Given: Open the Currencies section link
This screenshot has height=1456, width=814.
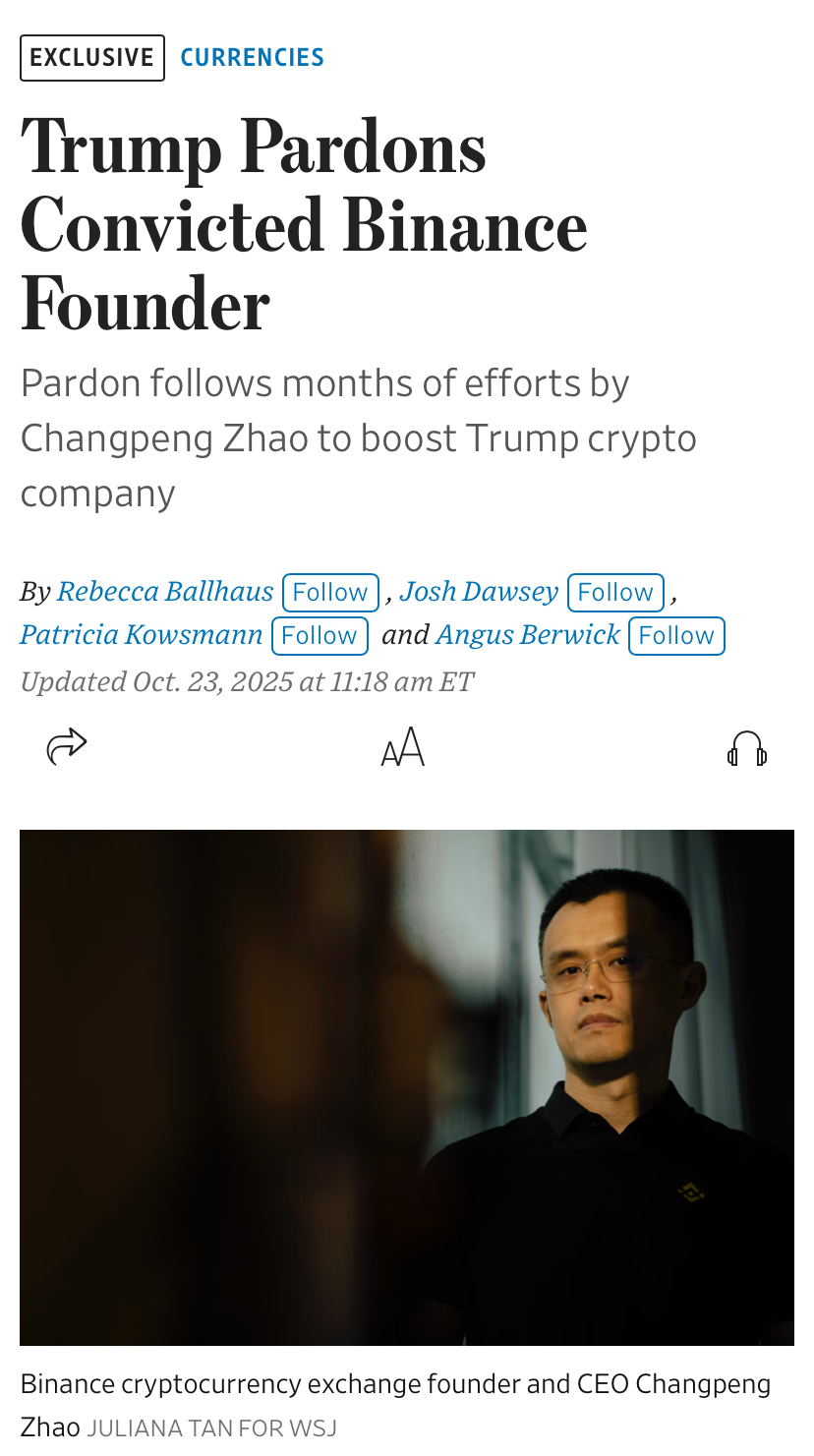Looking at the screenshot, I should [252, 58].
